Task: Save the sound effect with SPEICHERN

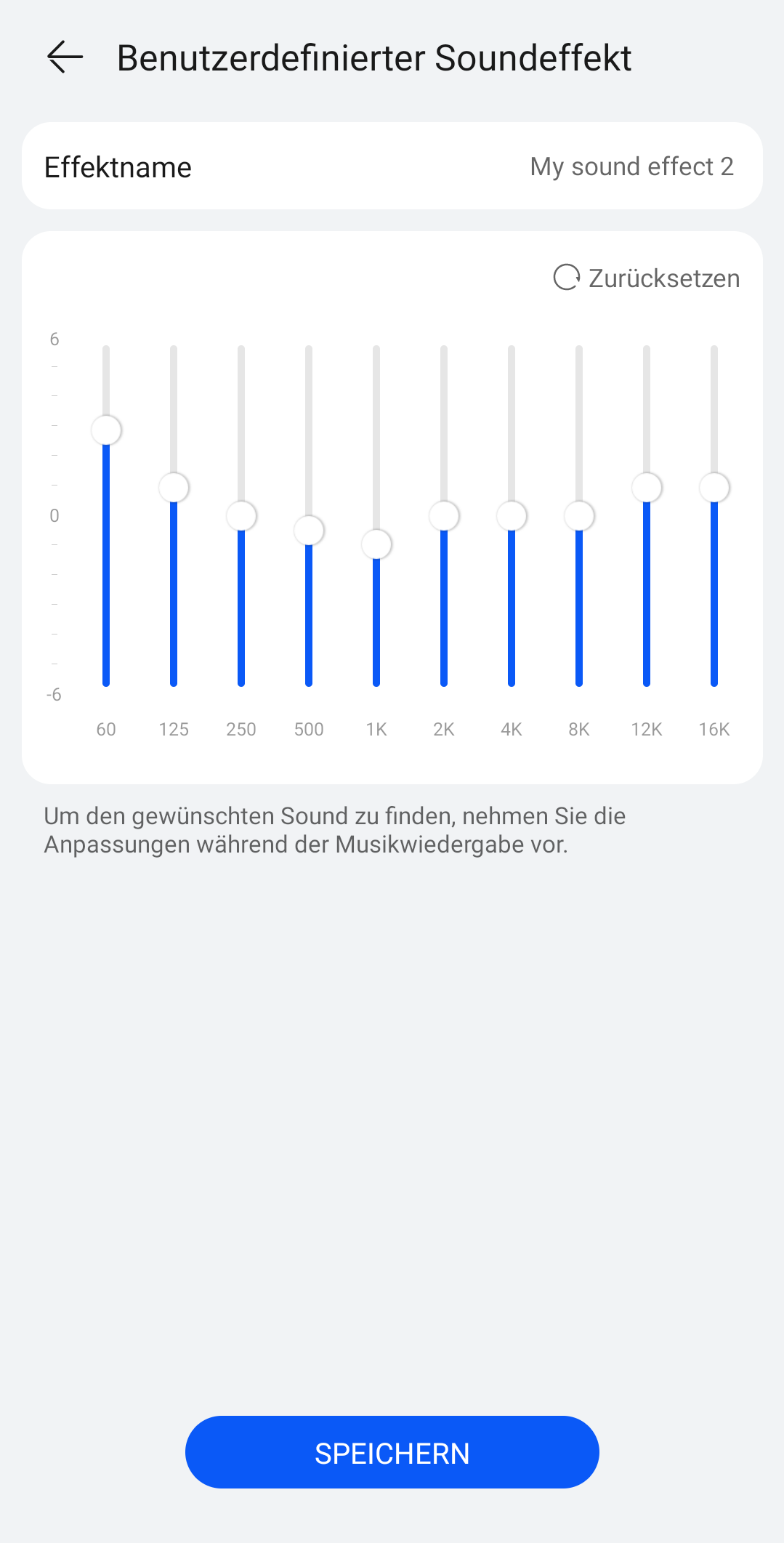Action: [x=392, y=1452]
